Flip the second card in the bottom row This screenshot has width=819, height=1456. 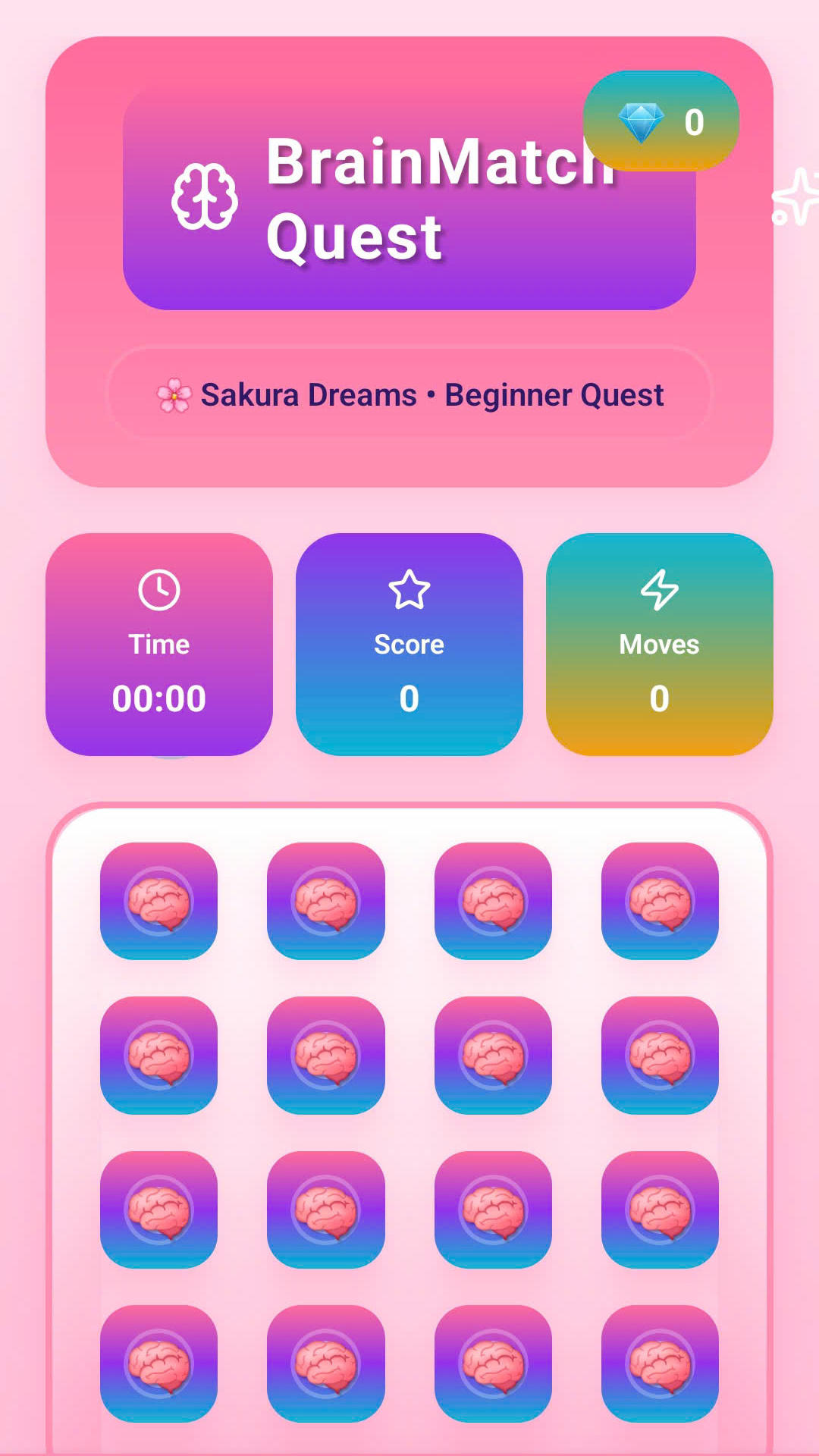[x=326, y=1363]
